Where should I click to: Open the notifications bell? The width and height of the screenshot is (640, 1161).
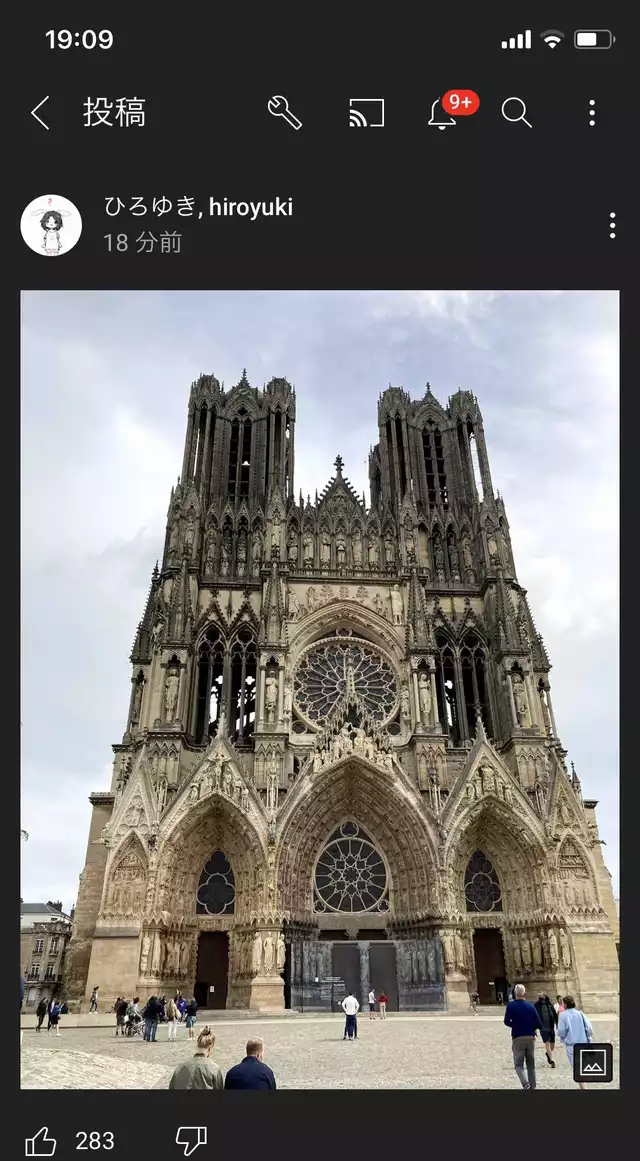click(442, 113)
